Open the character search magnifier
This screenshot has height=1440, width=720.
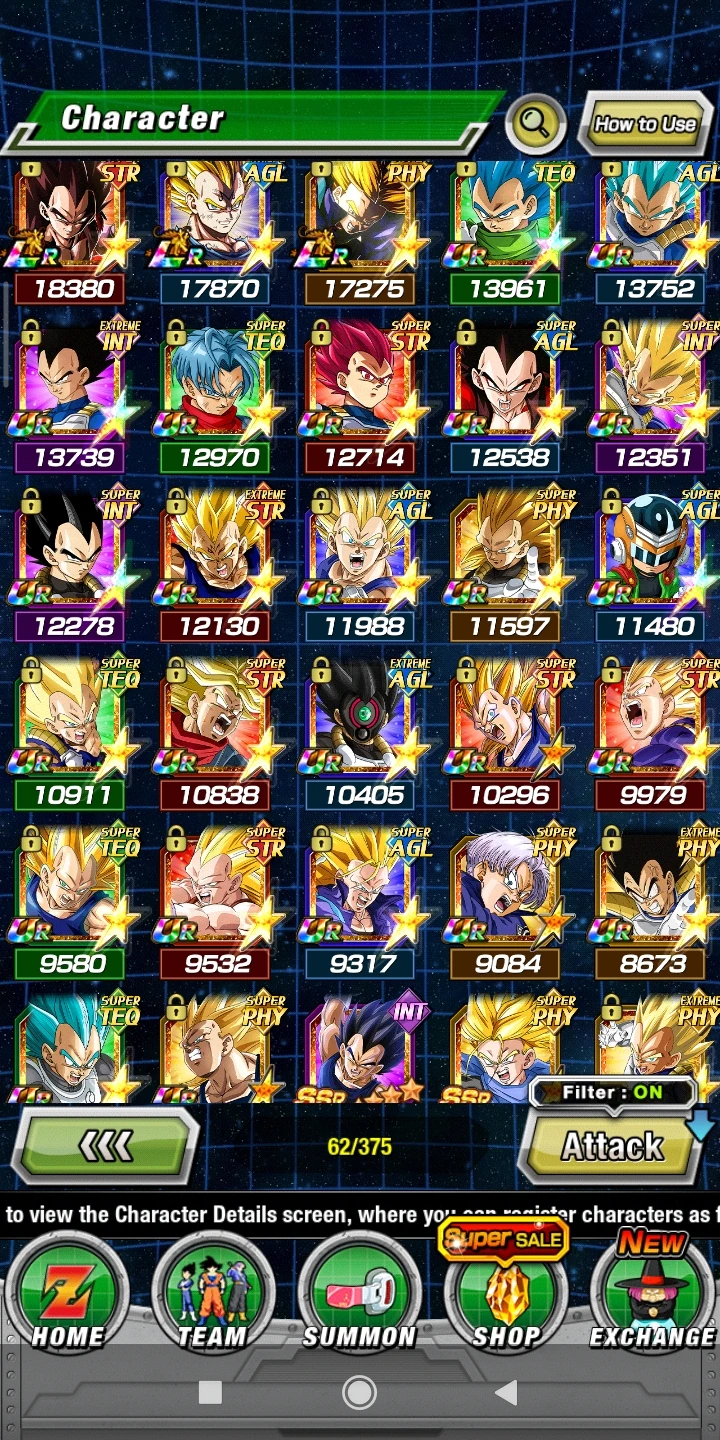click(535, 125)
